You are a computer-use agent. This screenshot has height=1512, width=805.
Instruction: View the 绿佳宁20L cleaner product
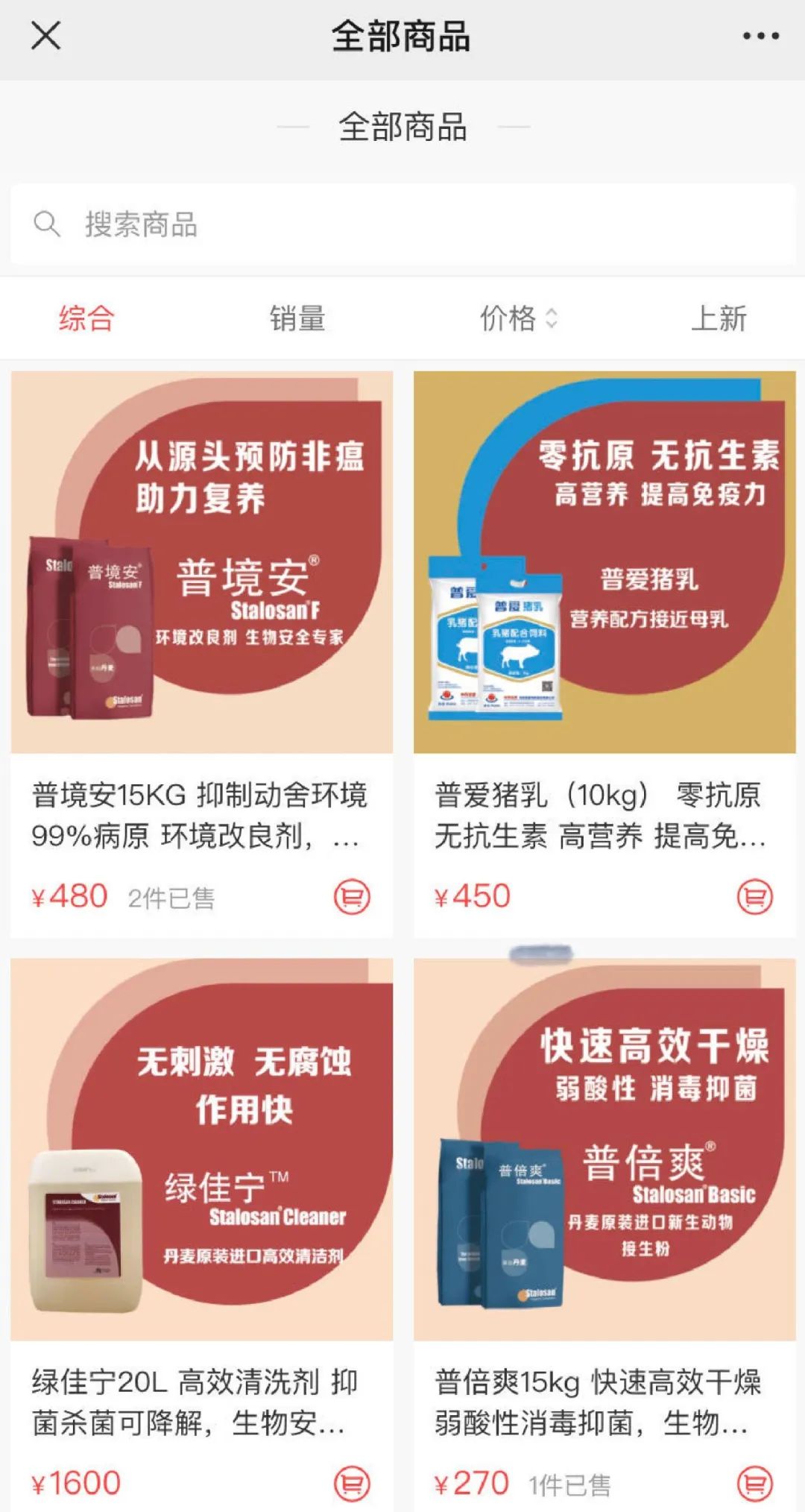tap(201, 1235)
